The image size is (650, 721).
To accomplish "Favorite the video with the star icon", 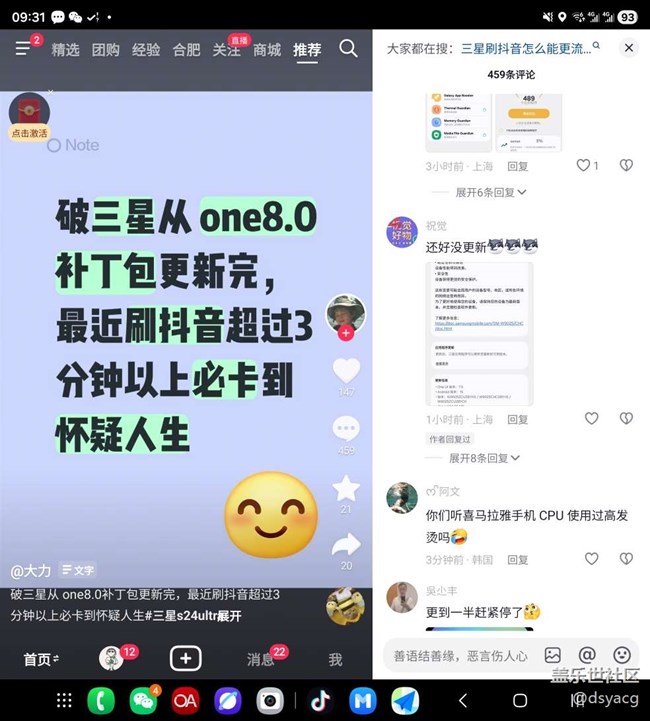I will [x=346, y=488].
